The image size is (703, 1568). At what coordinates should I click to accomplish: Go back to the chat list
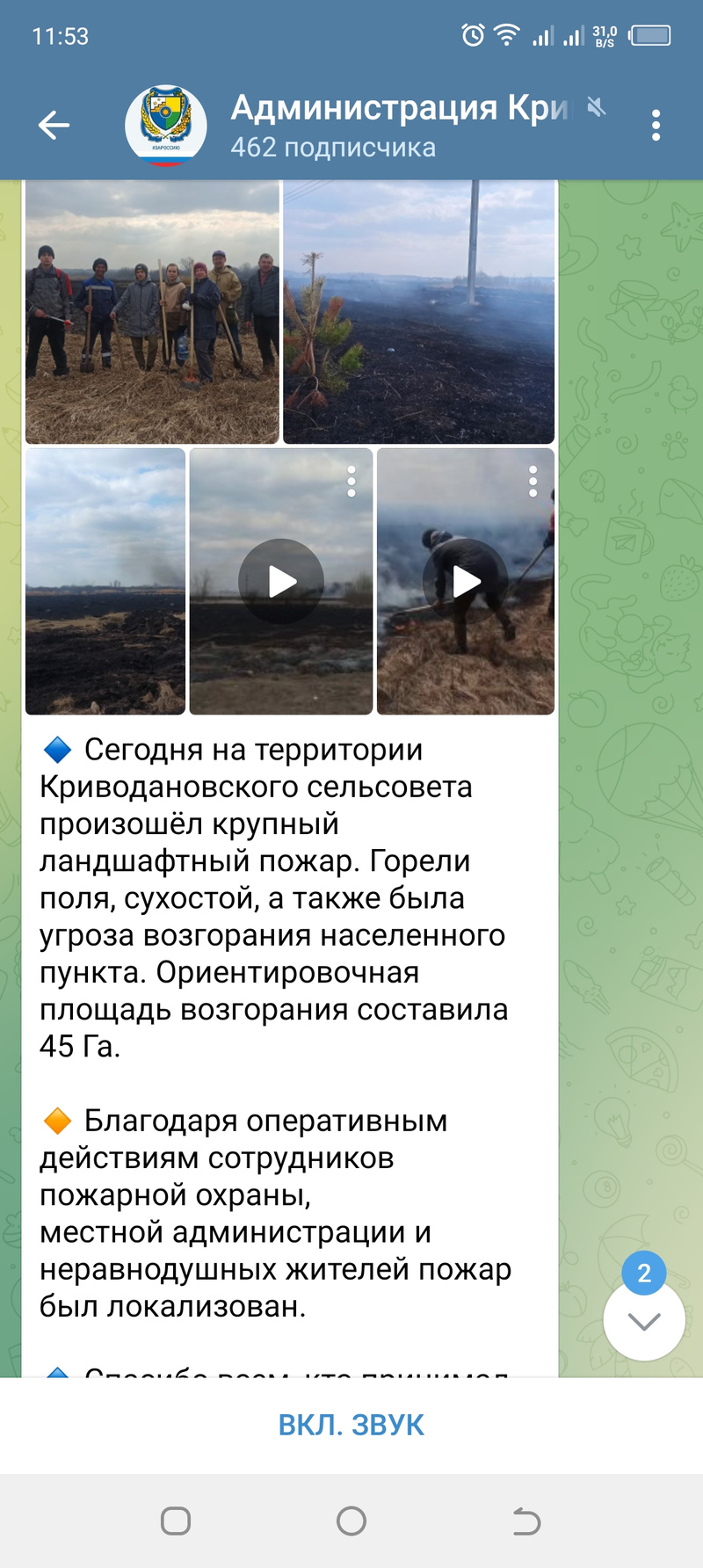[x=54, y=126]
